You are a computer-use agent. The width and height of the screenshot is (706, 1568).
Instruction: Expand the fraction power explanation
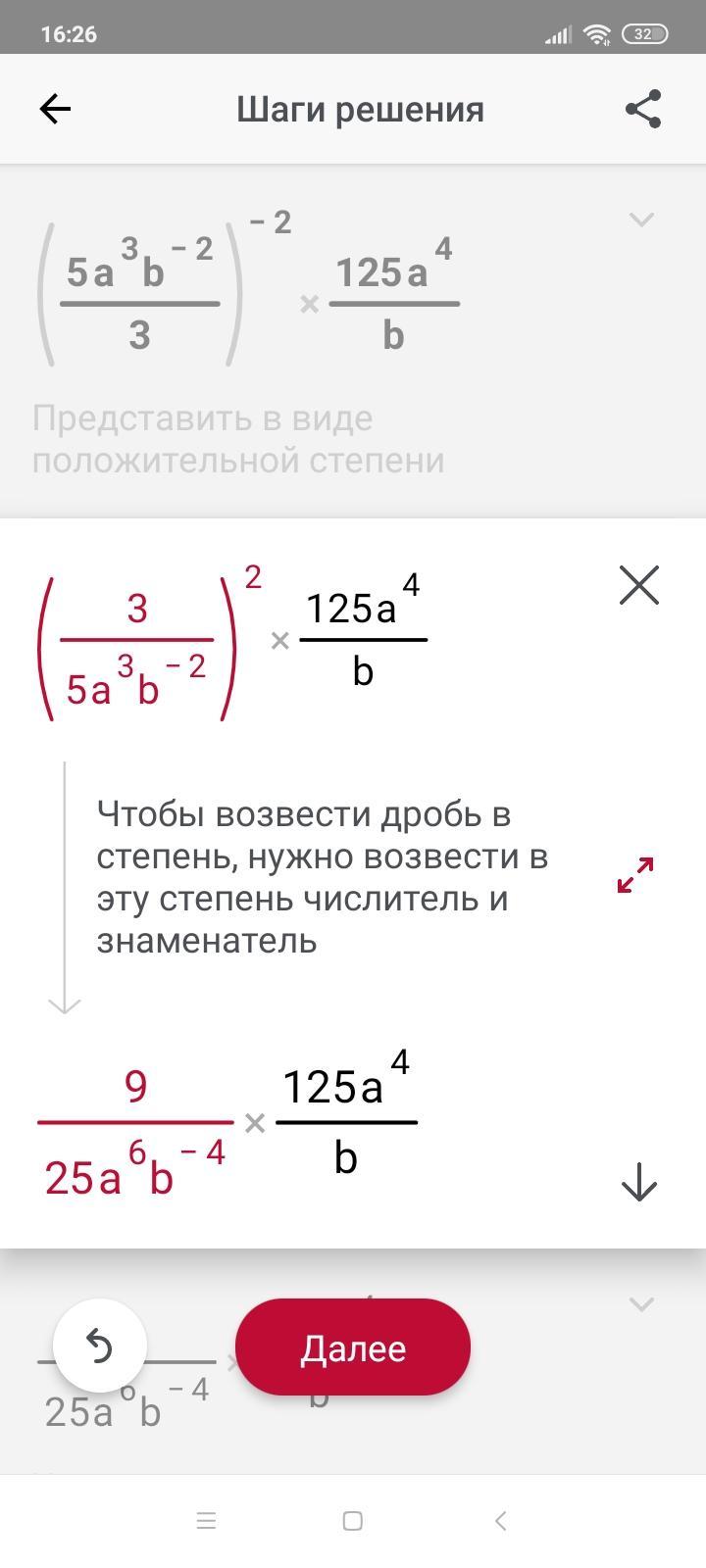[635, 875]
